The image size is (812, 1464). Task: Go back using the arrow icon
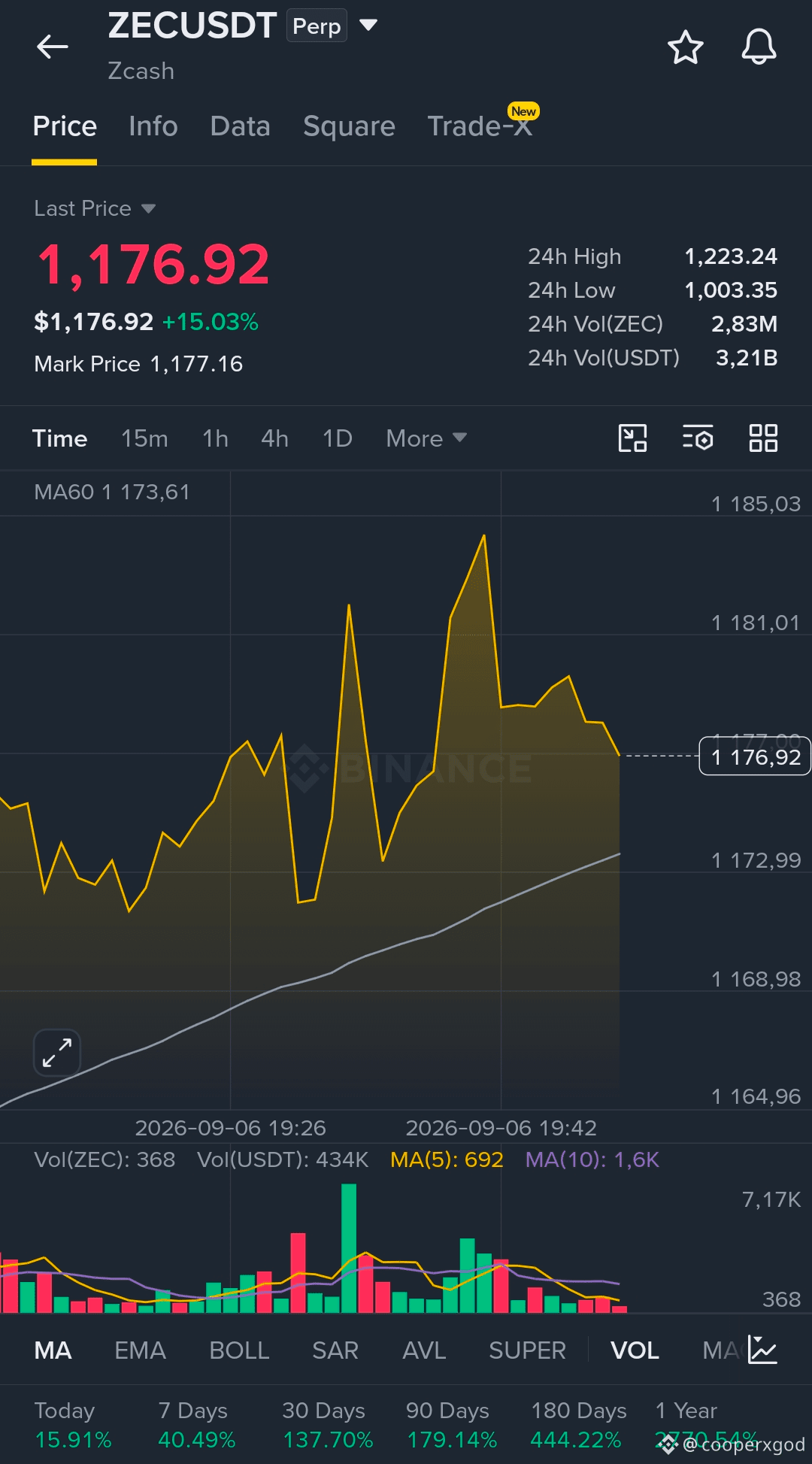(x=53, y=47)
